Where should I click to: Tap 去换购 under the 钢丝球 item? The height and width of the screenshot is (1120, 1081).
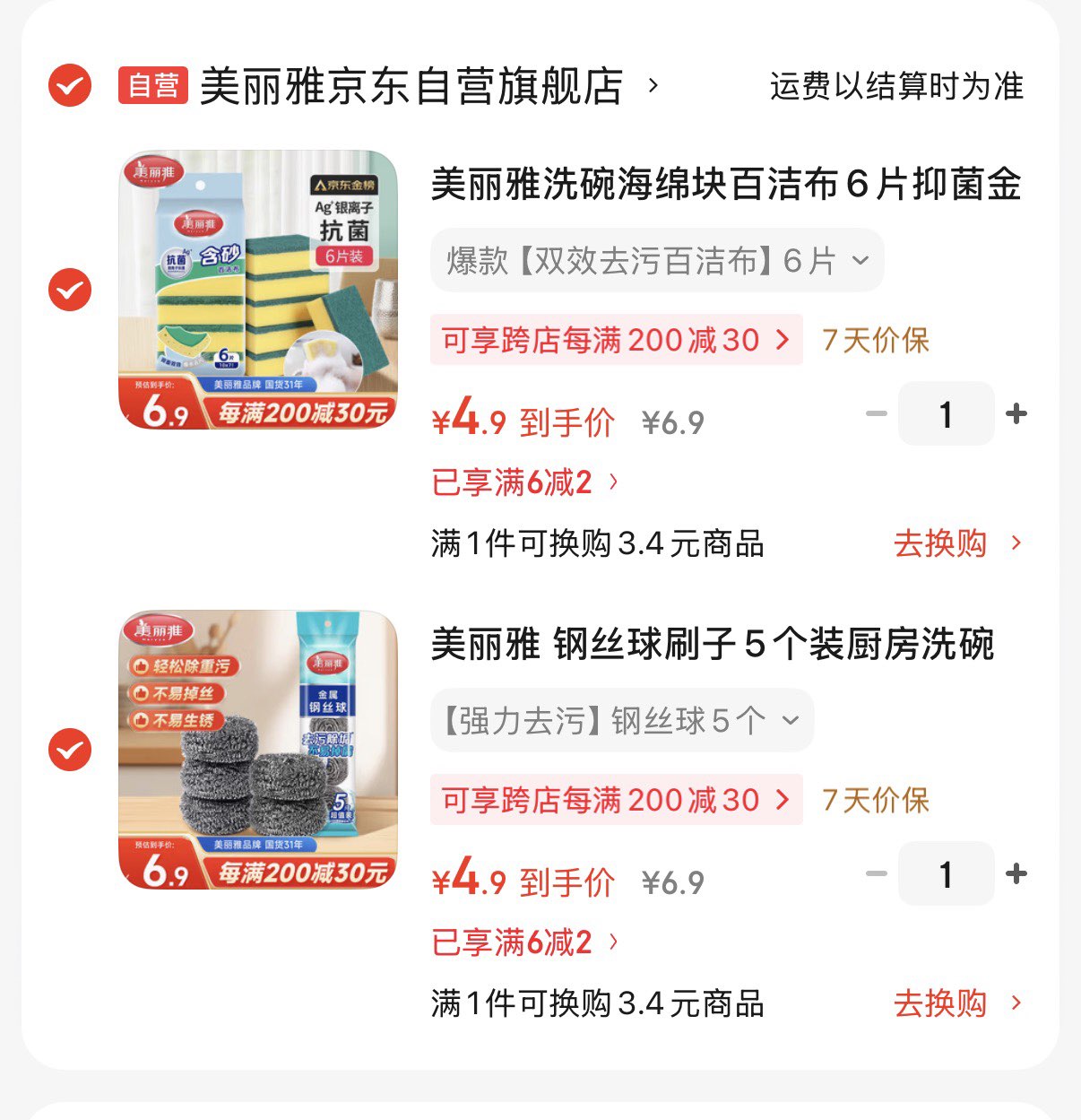(x=956, y=1003)
